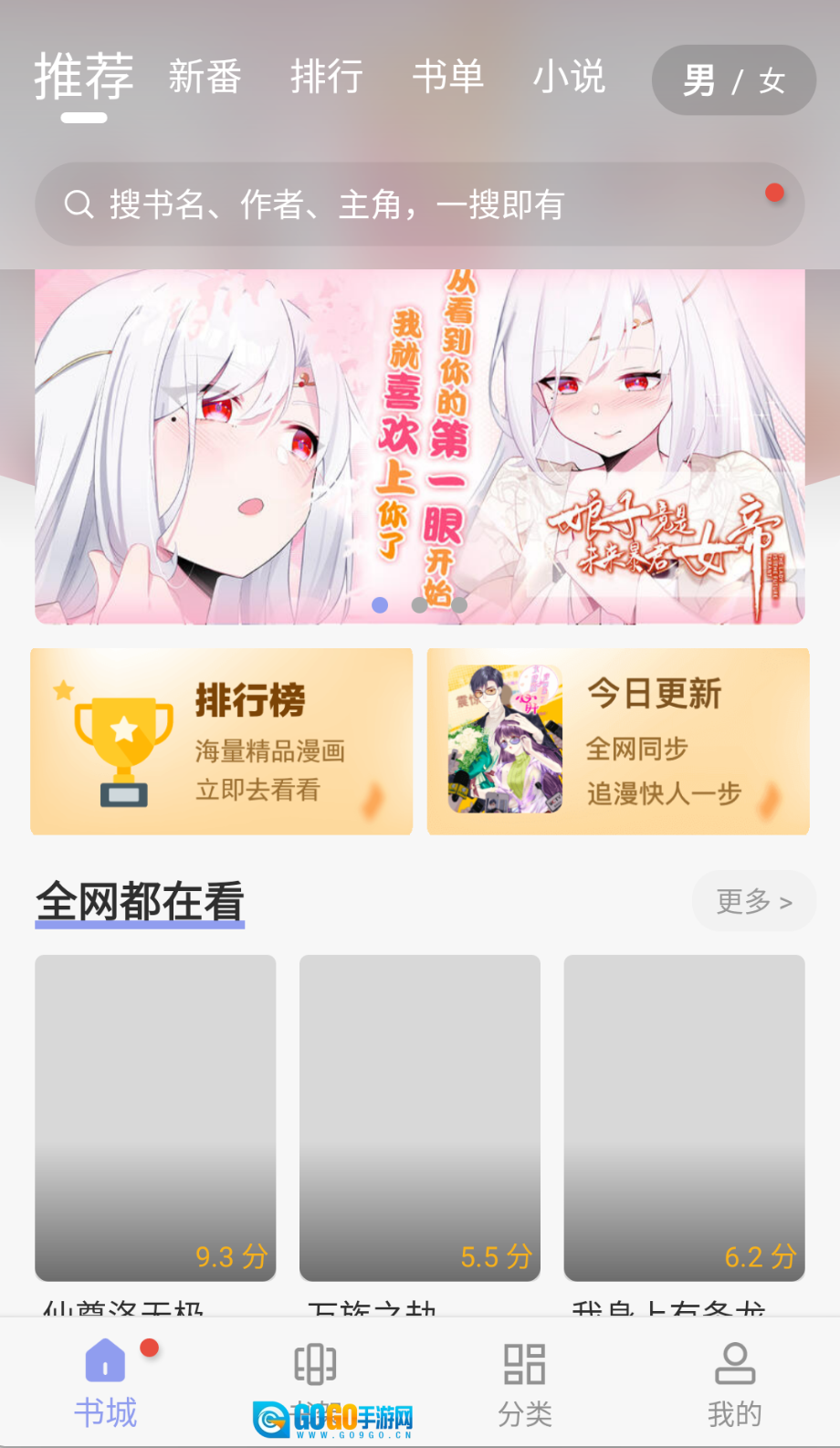Open the 排行榜 ranking card
The image size is (840, 1448).
tap(222, 741)
